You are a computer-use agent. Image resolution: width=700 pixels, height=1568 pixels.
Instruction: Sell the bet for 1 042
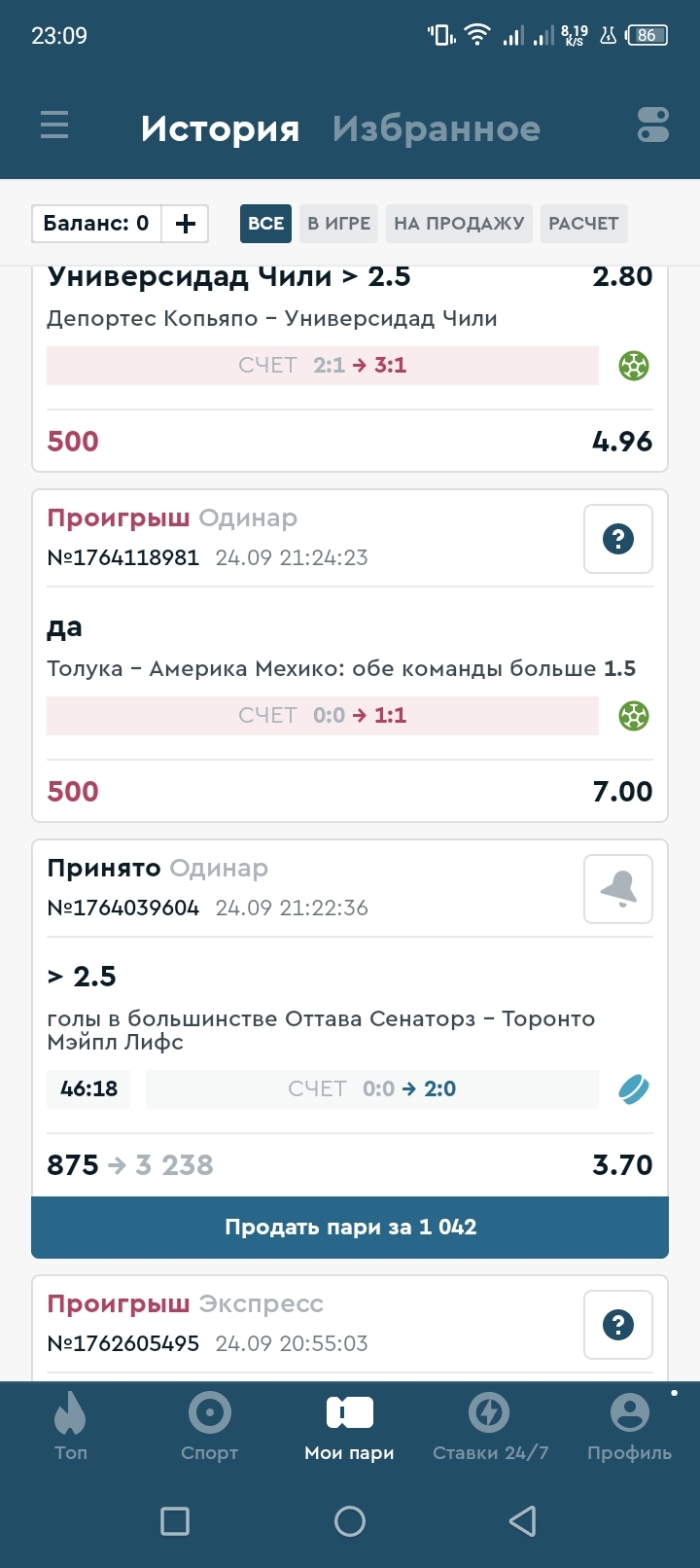click(x=350, y=1228)
